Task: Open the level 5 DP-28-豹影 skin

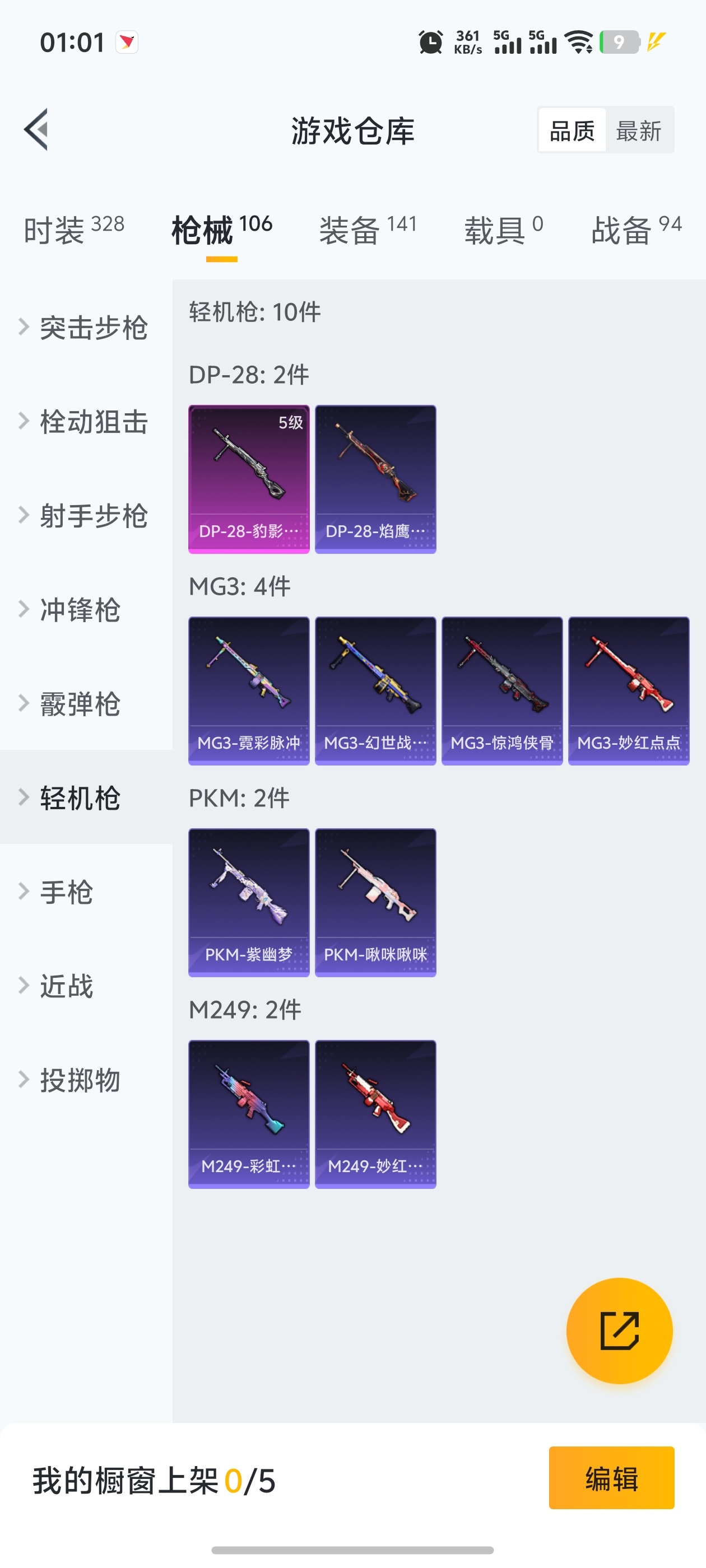Action: pyautogui.click(x=249, y=479)
